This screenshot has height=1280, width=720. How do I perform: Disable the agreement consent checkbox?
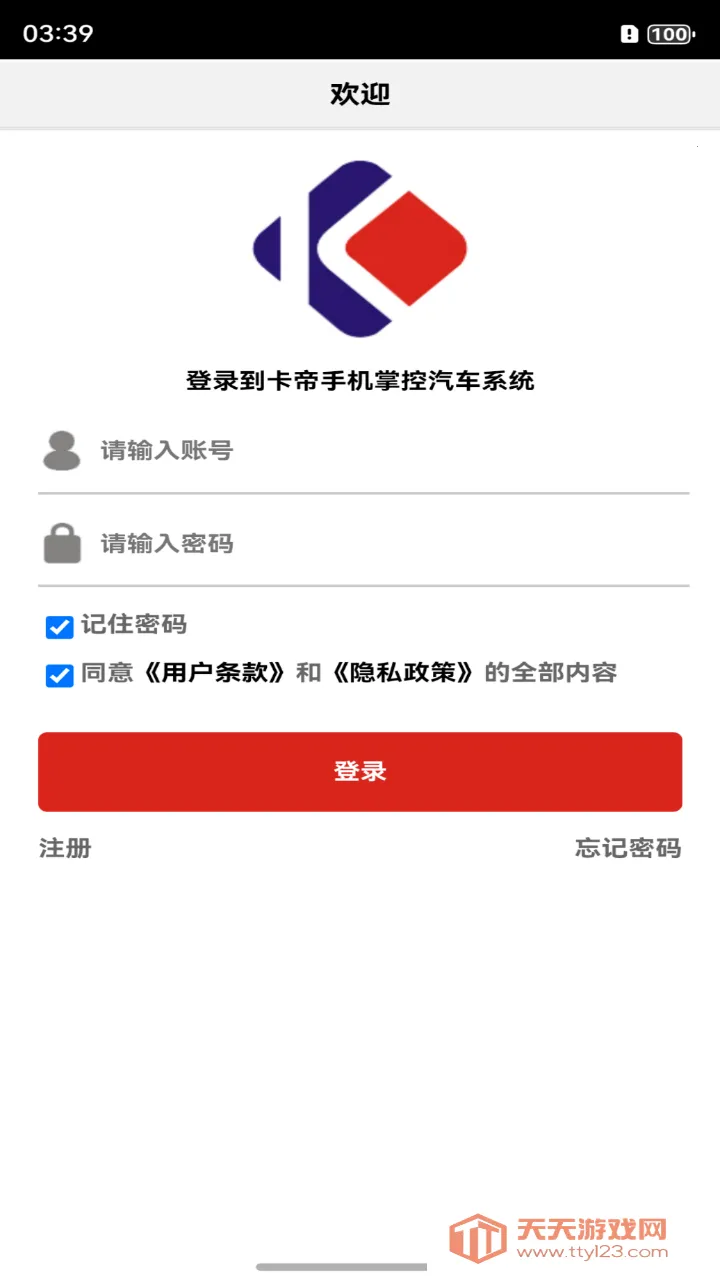(59, 673)
